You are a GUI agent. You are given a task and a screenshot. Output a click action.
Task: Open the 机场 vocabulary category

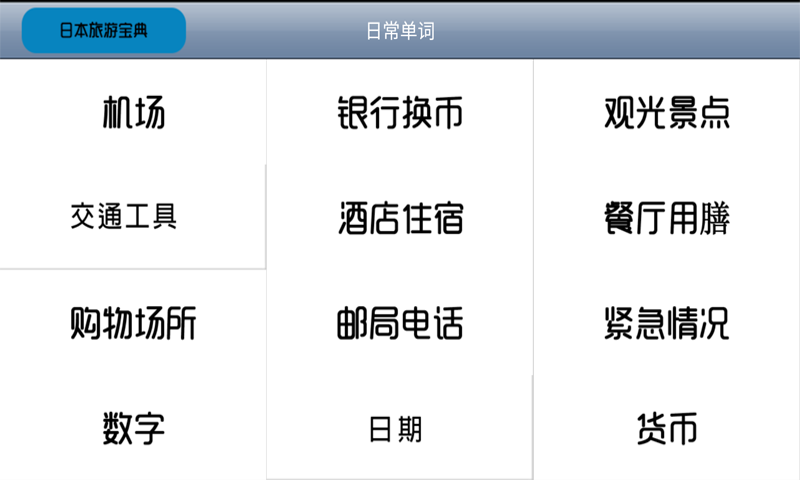133,113
